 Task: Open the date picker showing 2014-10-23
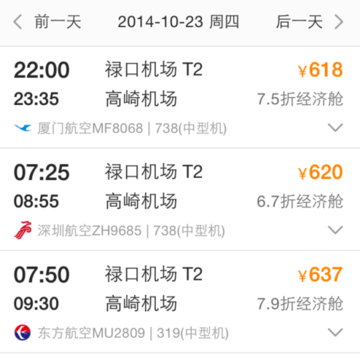(178, 22)
